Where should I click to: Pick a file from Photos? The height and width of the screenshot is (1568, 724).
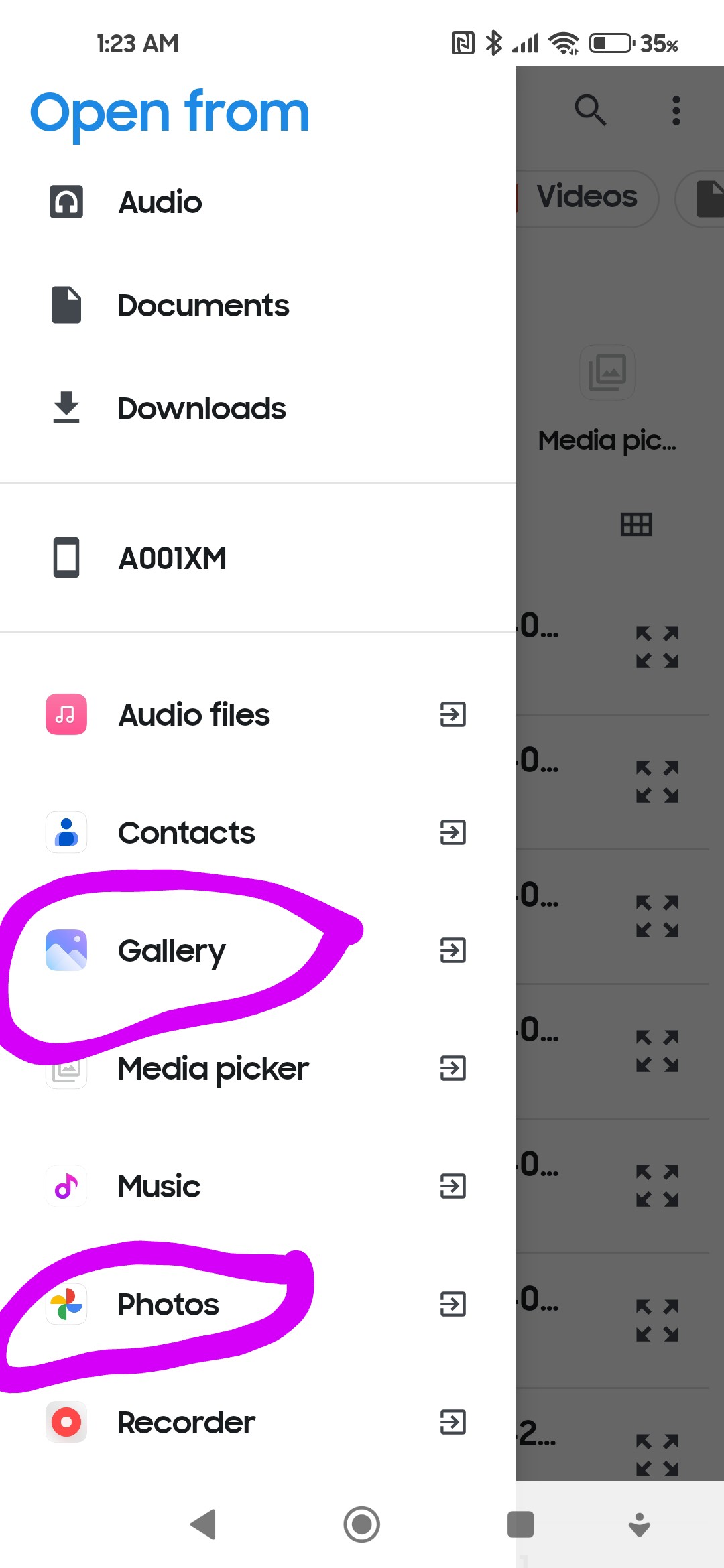(258, 1304)
